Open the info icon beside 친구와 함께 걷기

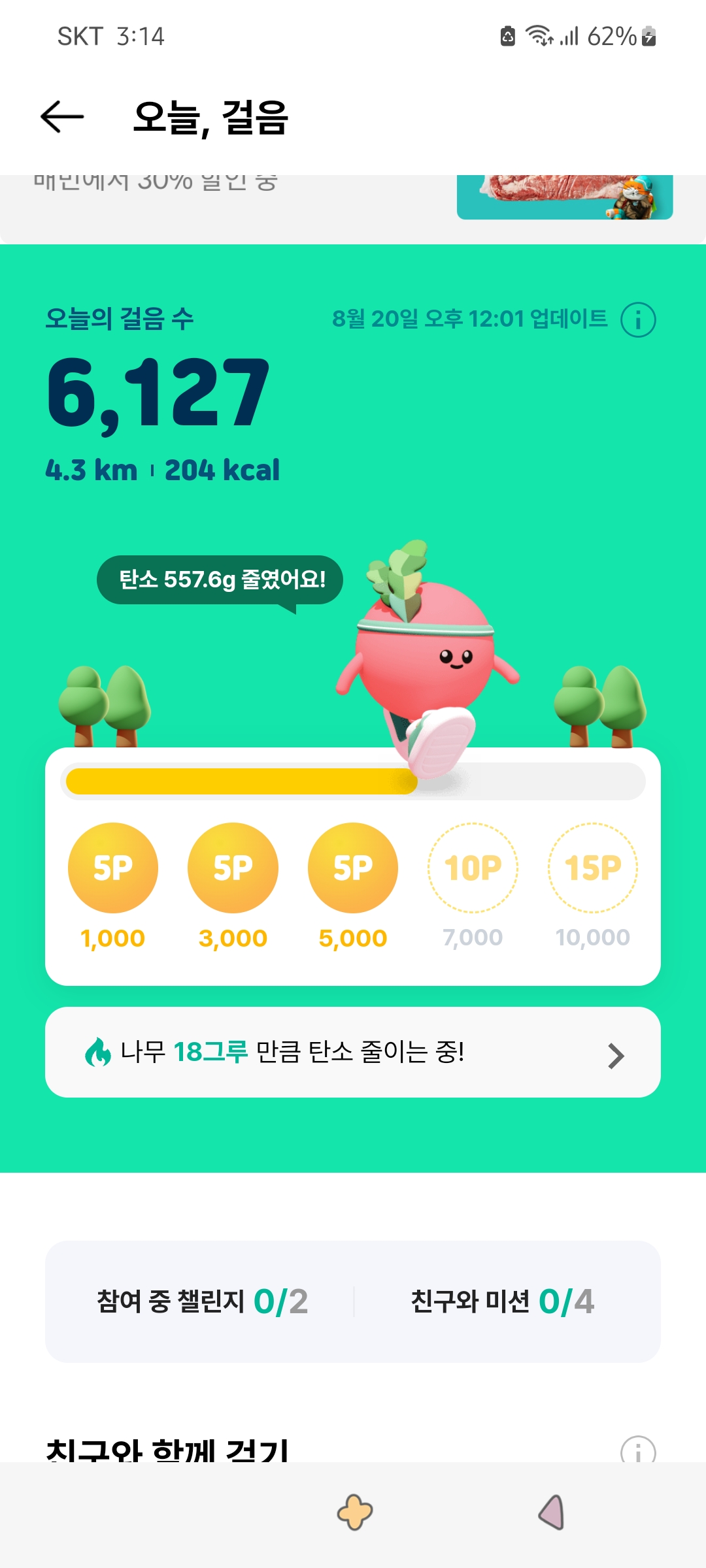click(637, 1450)
